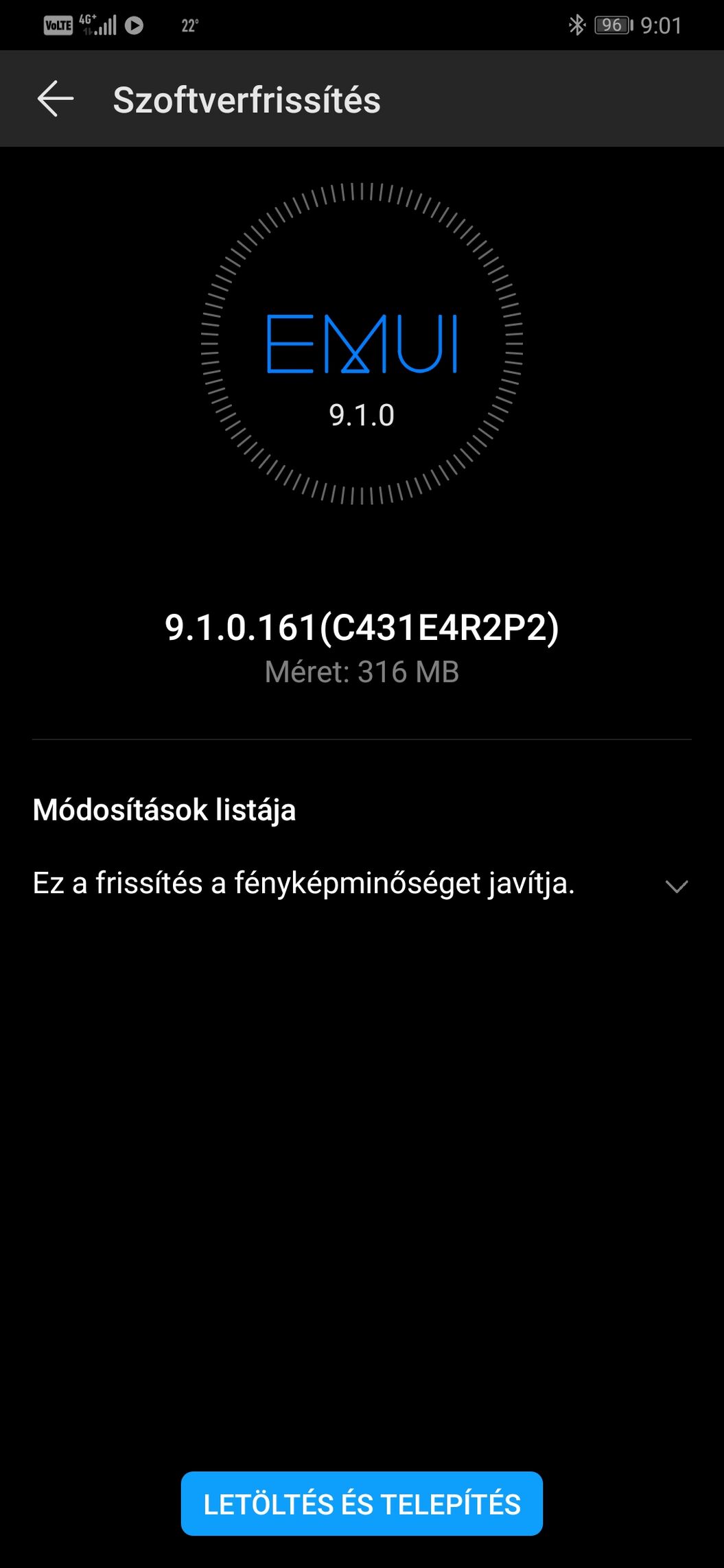Screen dimensions: 724x1568
Task: Expand the Módosítások listája changelog chevron
Action: (676, 886)
